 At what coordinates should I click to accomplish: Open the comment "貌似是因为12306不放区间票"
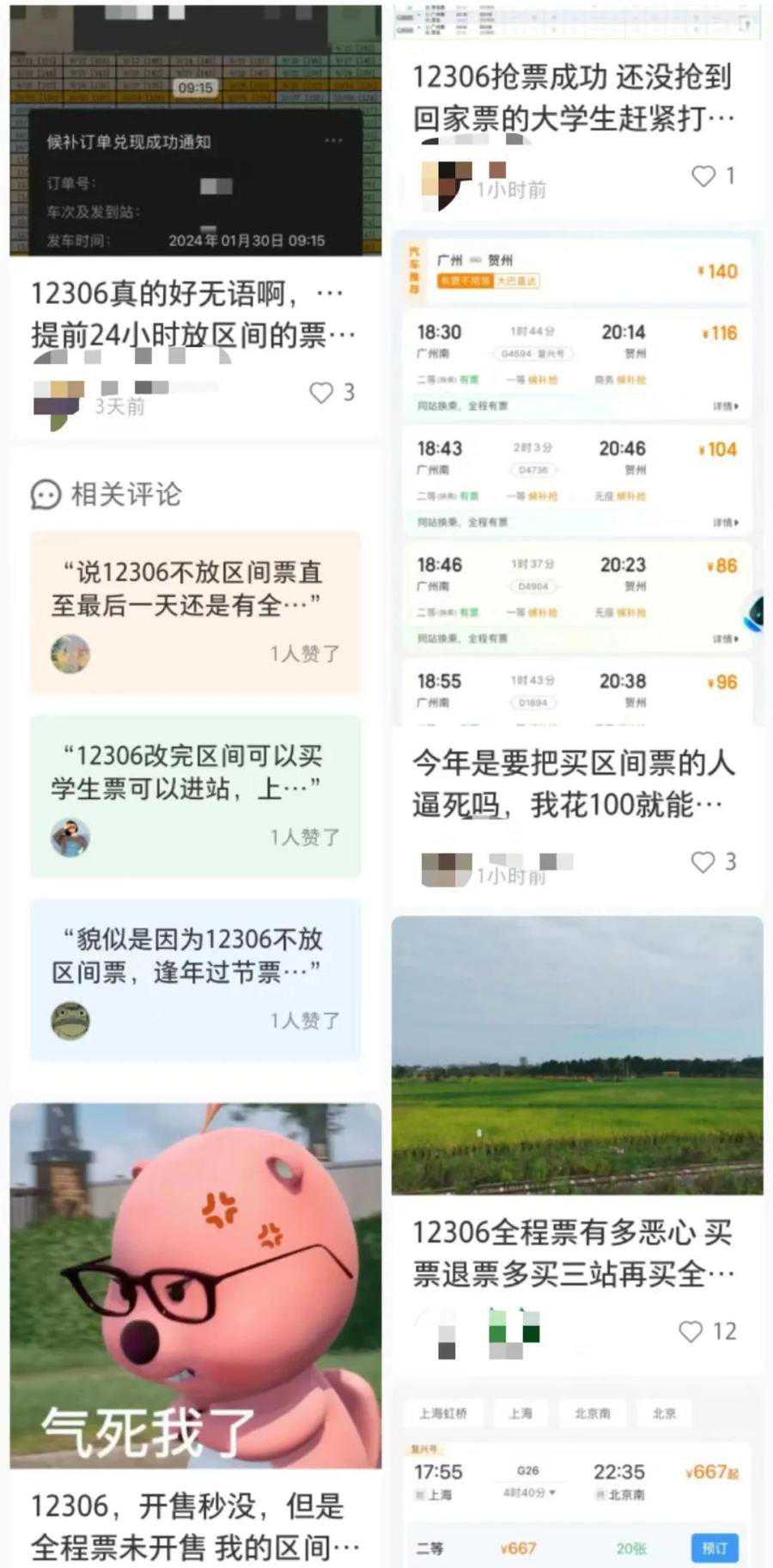[x=195, y=955]
